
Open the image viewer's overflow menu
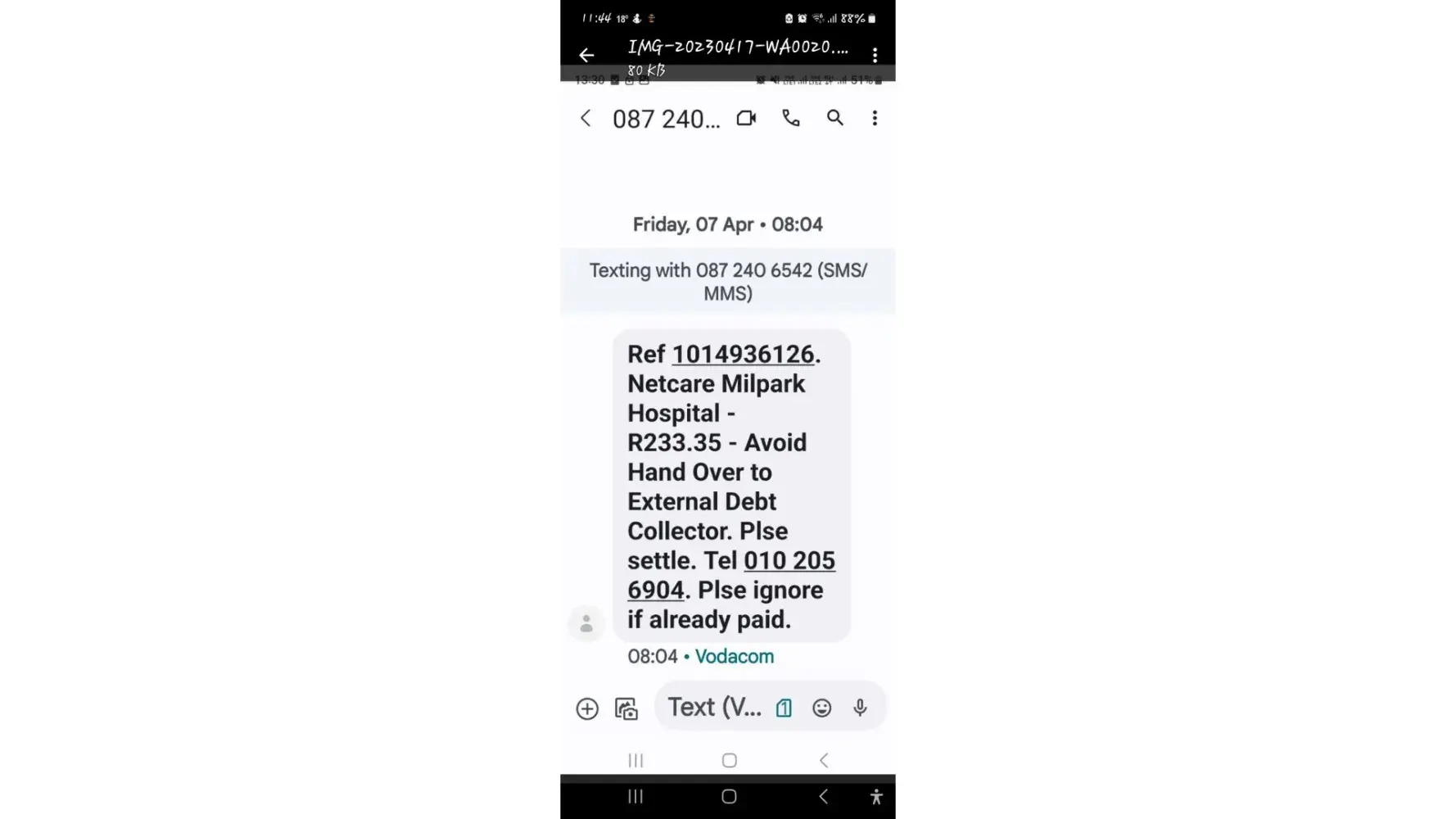pyautogui.click(x=875, y=55)
